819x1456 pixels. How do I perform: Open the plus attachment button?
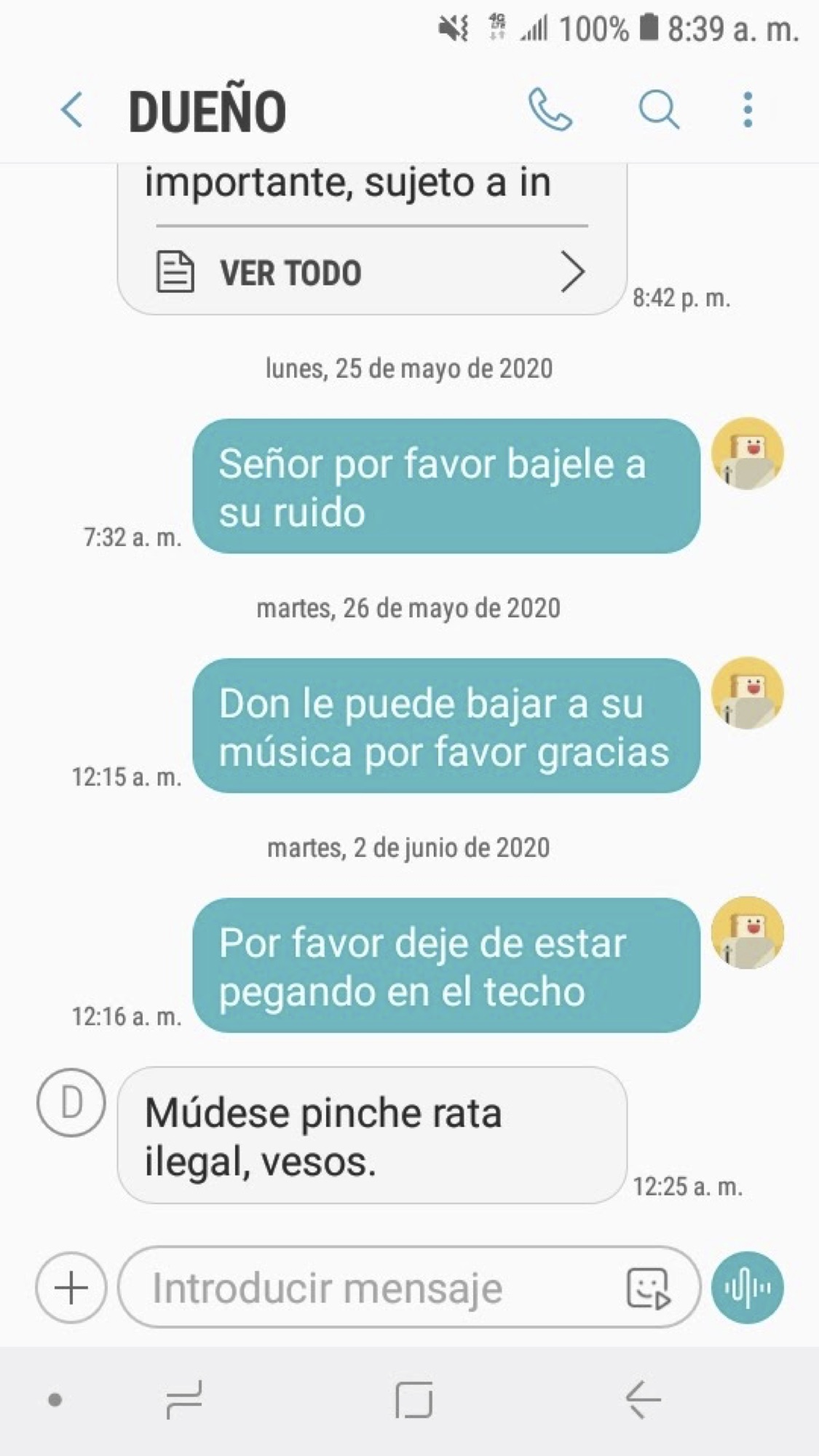click(71, 1287)
